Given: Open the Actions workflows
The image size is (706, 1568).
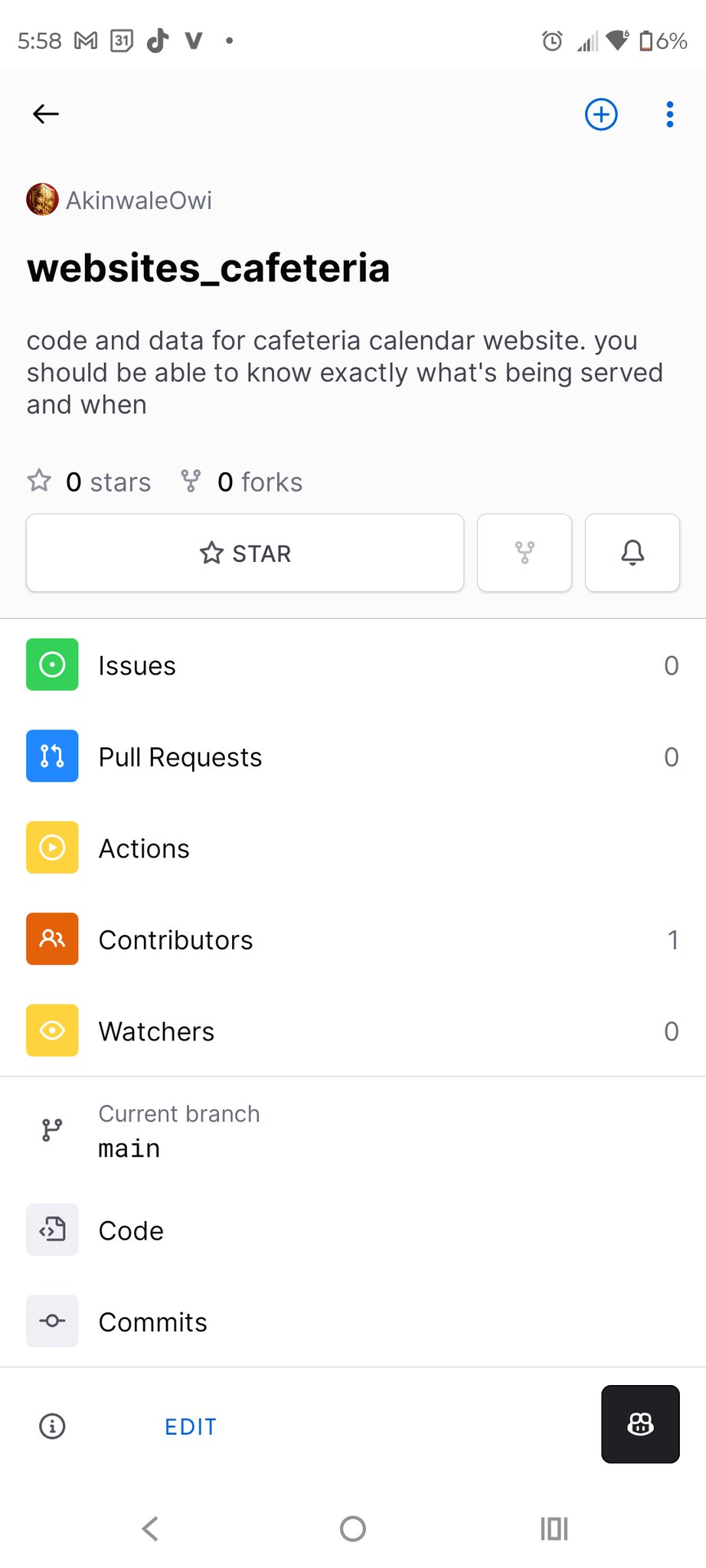Looking at the screenshot, I should 352,848.
